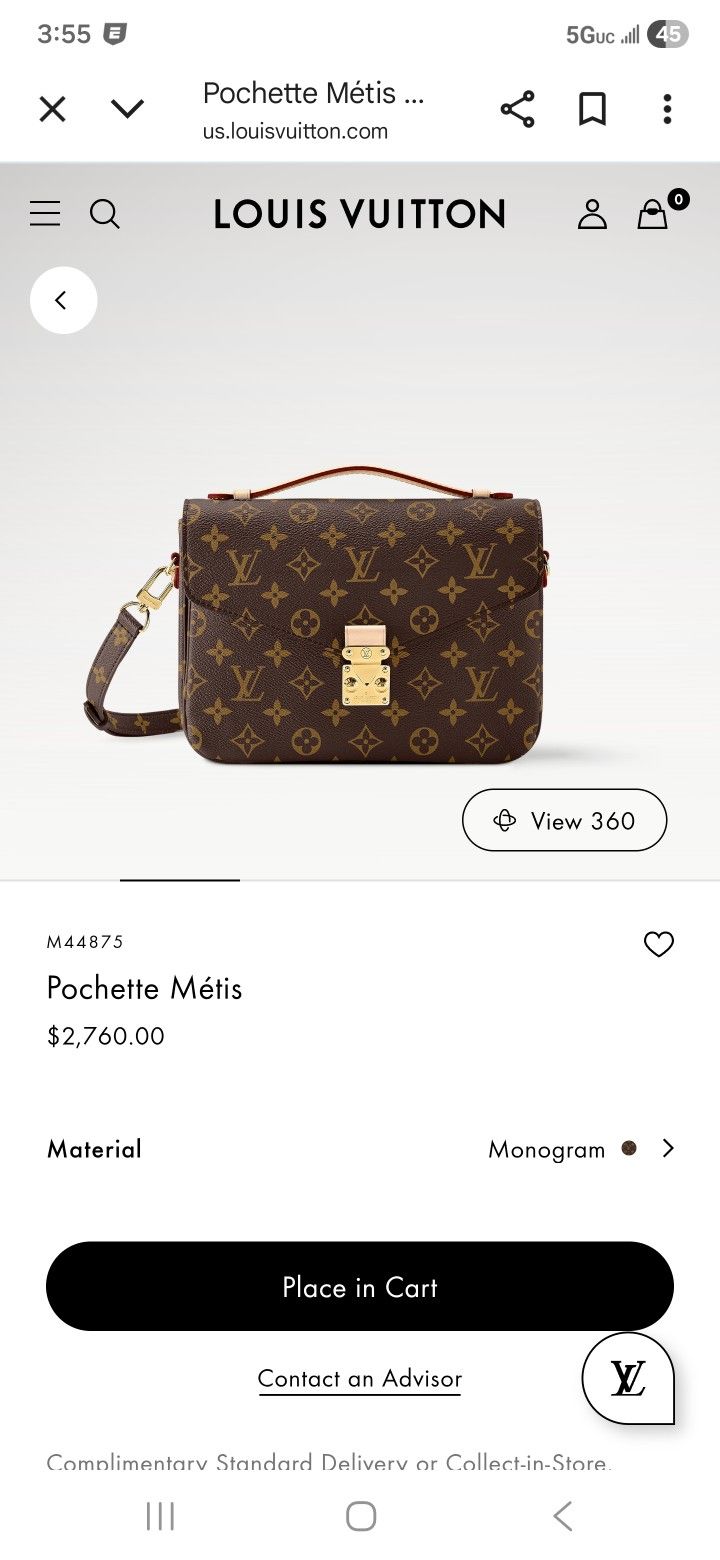Viewport: 720px width, 1560px height.
Task: Collapse the custom tab with the chevron
Action: tap(127, 108)
